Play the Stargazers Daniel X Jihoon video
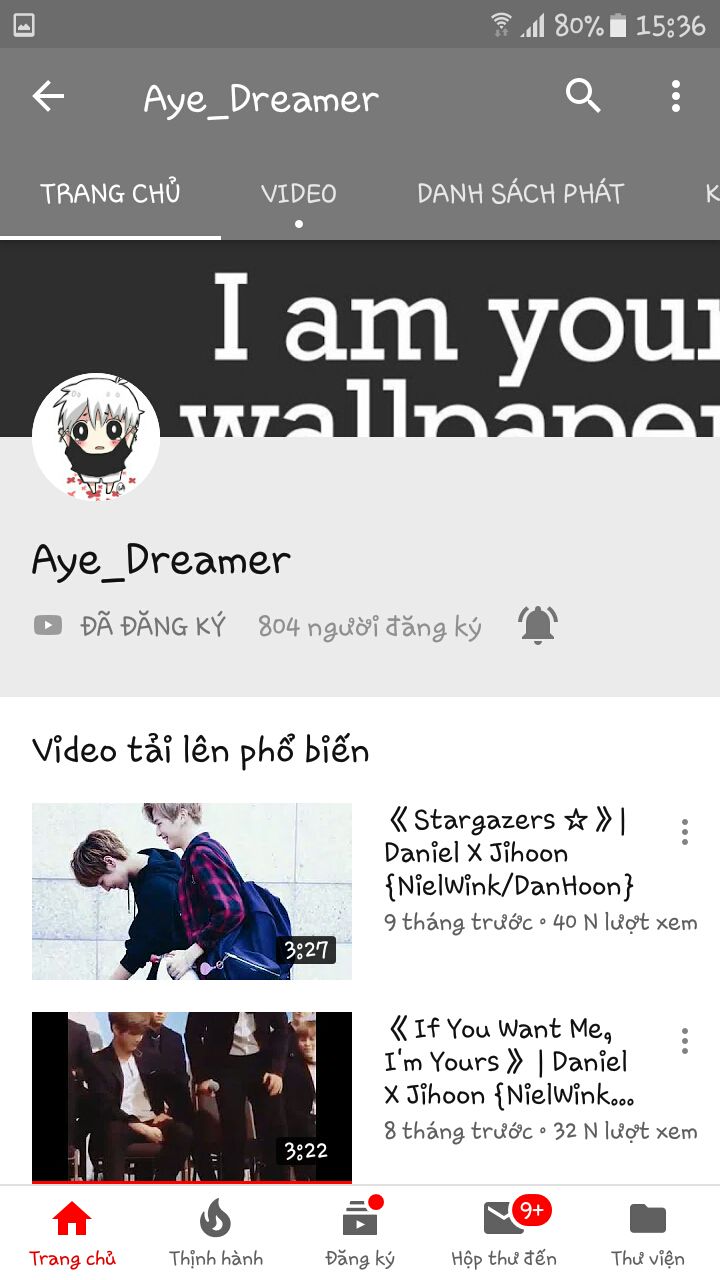Screen dimensions: 720x1280 pos(192,891)
